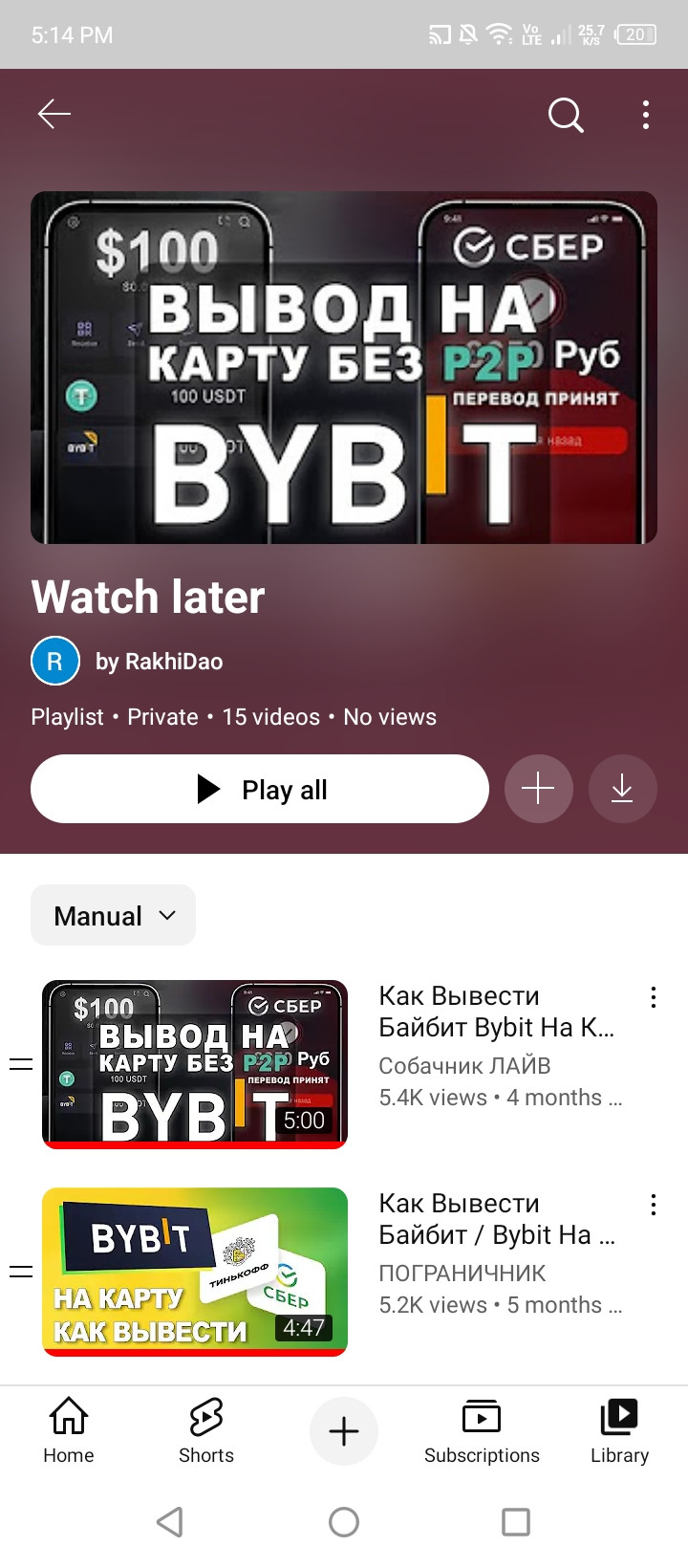This screenshot has height=1568, width=688.
Task: Play the ПОГРАНИЧНИК Bybit video
Action: pos(195,1271)
